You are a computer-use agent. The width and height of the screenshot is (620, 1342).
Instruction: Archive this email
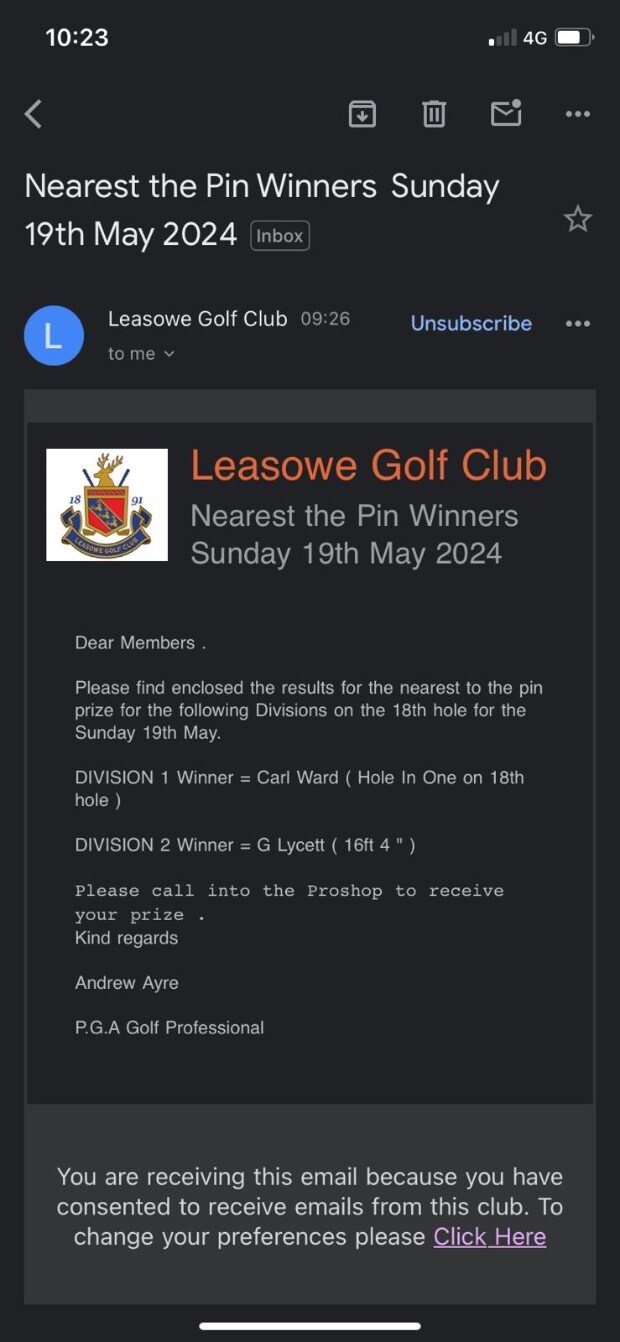tap(361, 114)
